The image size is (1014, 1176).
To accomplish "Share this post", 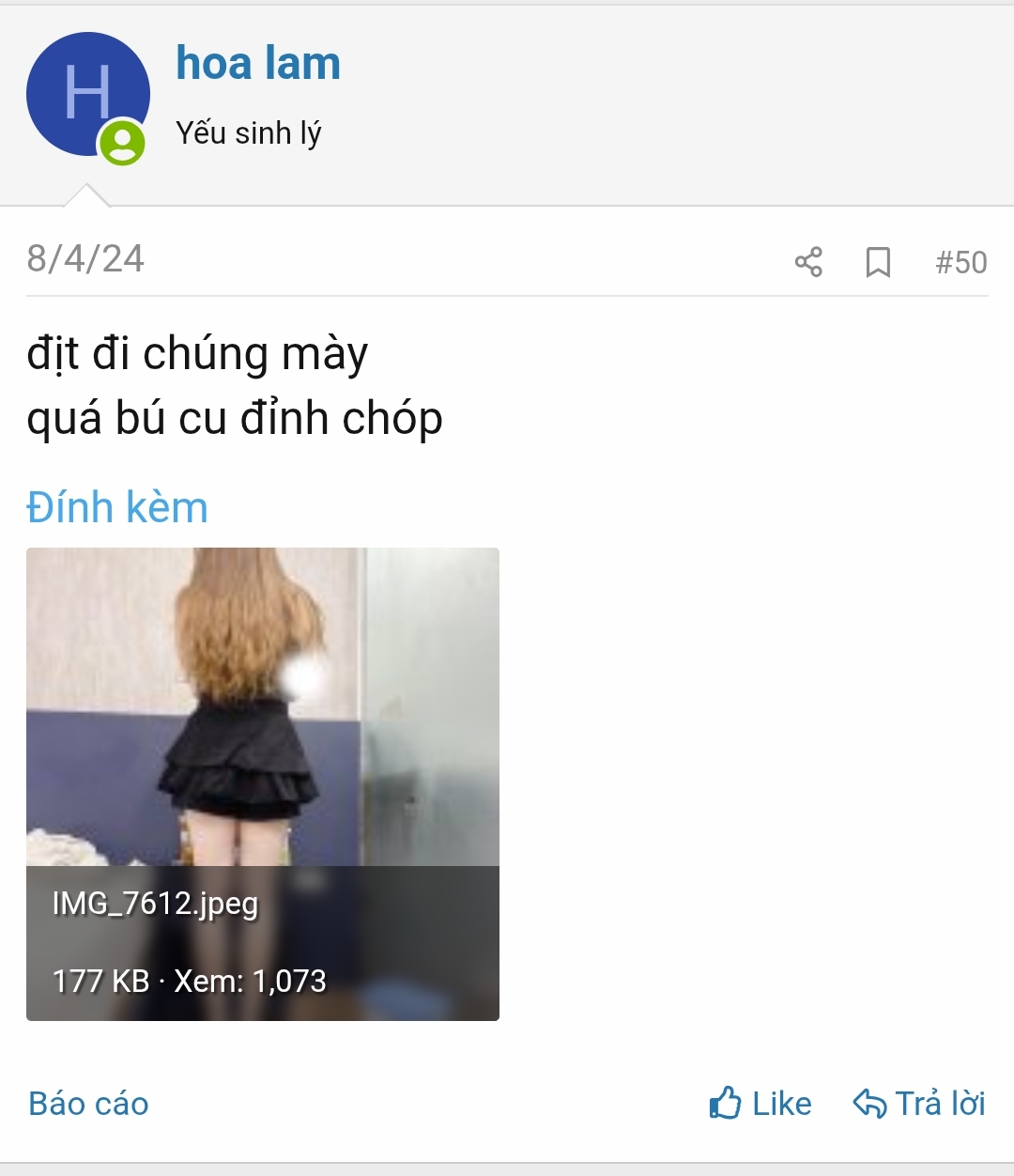I will coord(808,262).
